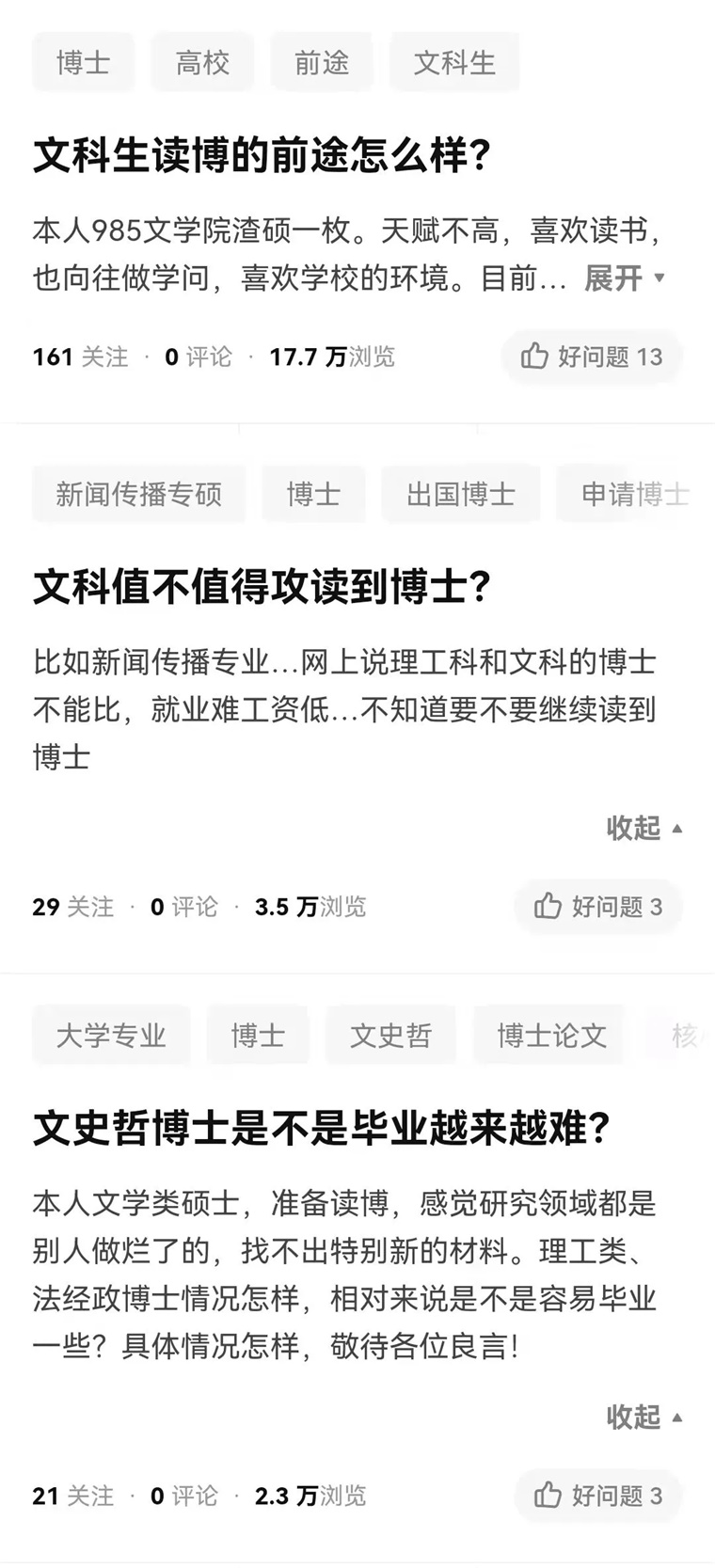The height and width of the screenshot is (1568, 715).
Task: Open question 文科生读博的前途怎么样
Action: point(262,155)
